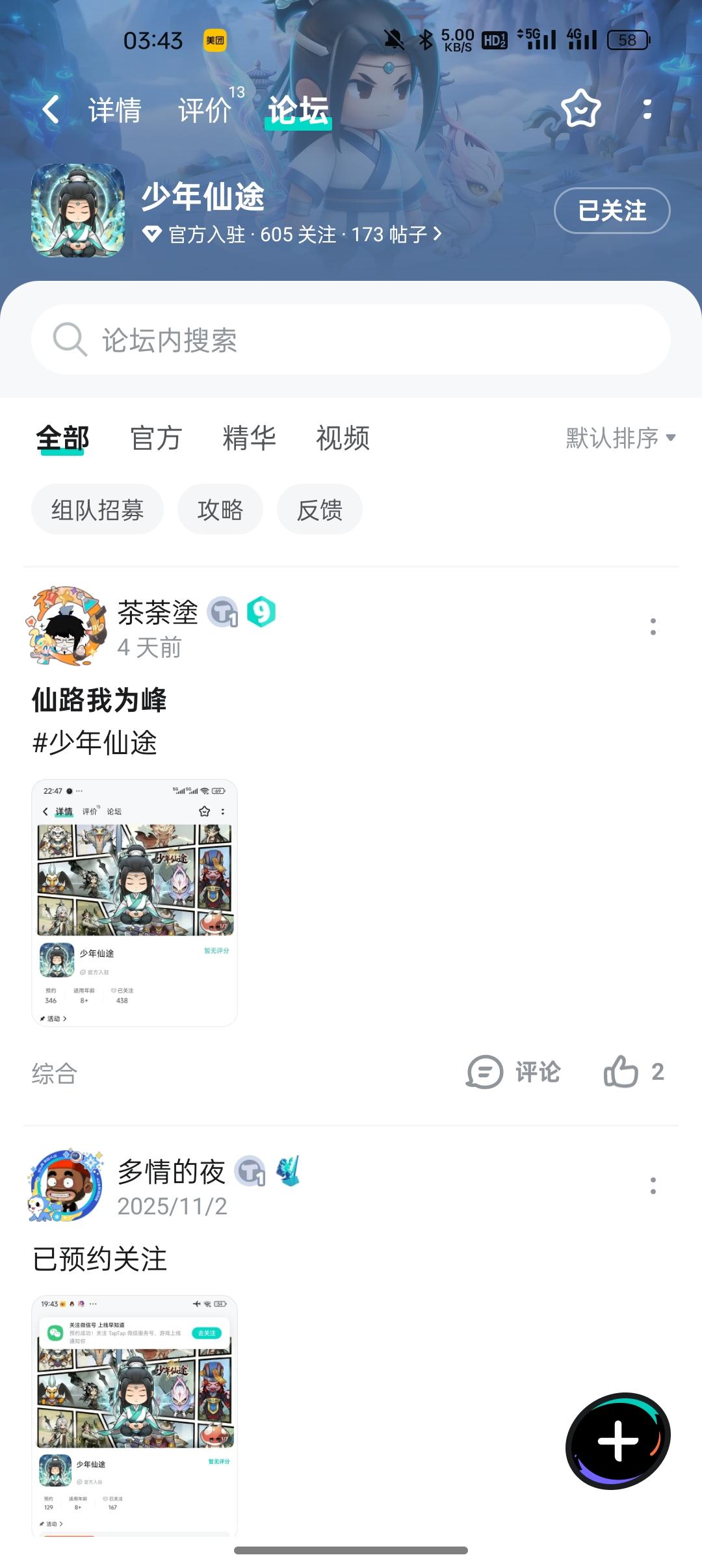Viewport: 702px width, 1568px height.
Task: Tap the search magnifier in the forum search bar
Action: click(70, 339)
